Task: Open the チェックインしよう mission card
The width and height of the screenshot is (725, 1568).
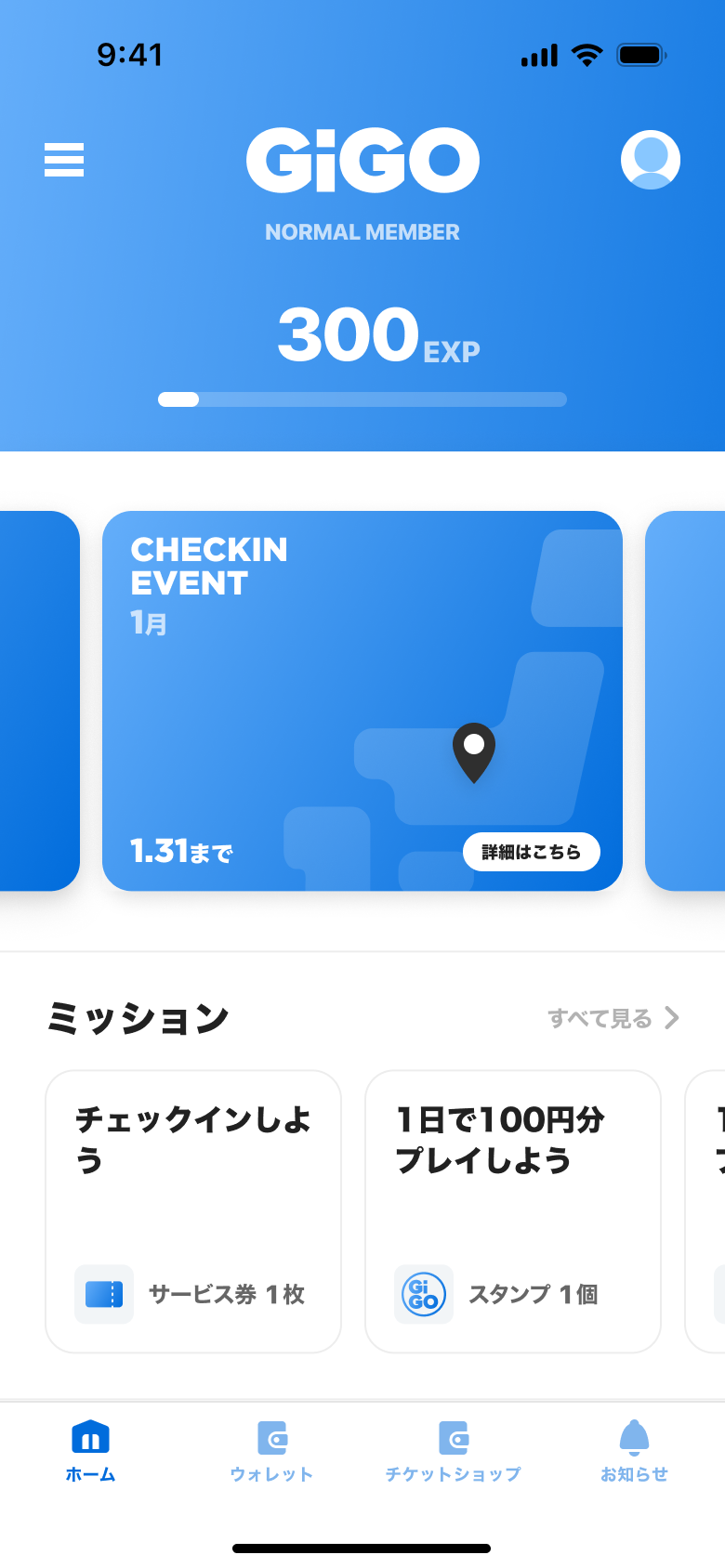Action: [x=193, y=1210]
